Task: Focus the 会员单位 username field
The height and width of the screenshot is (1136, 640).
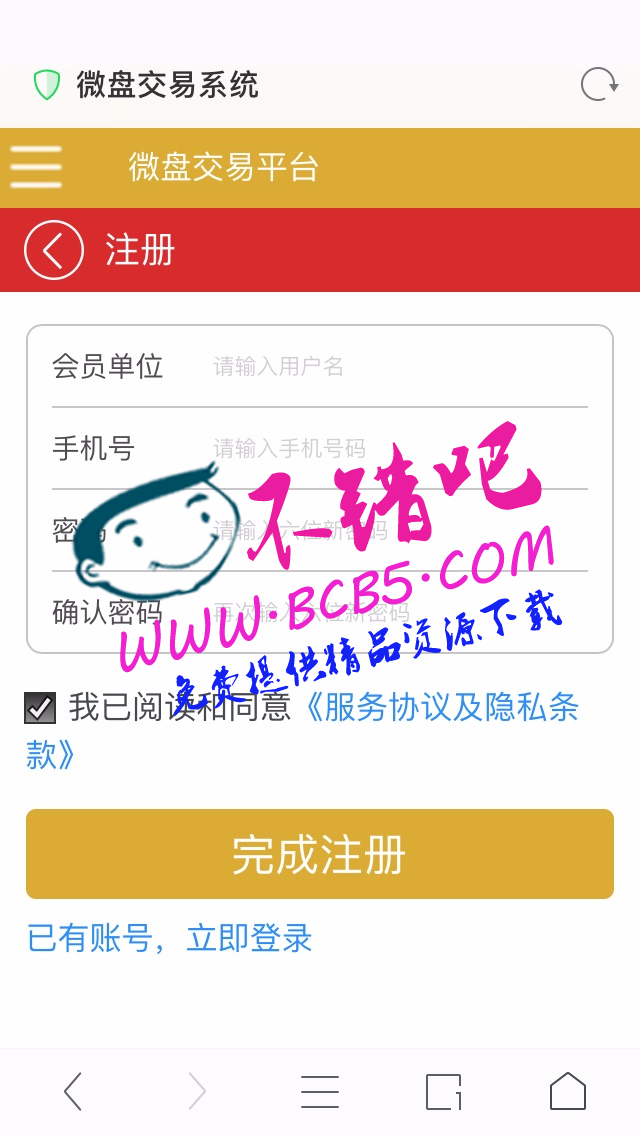Action: (395, 367)
